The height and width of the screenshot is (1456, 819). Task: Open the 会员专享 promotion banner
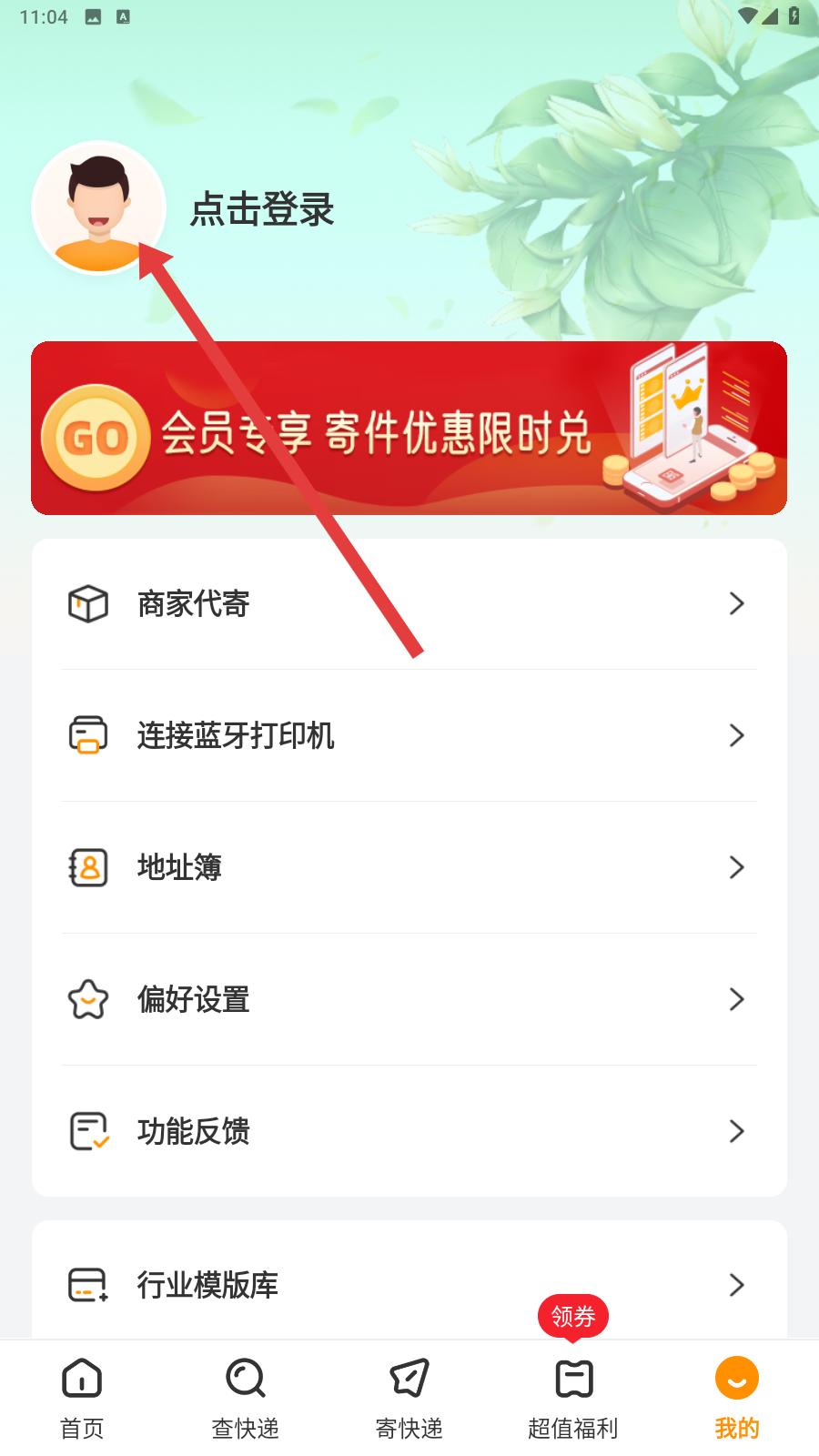tap(409, 428)
